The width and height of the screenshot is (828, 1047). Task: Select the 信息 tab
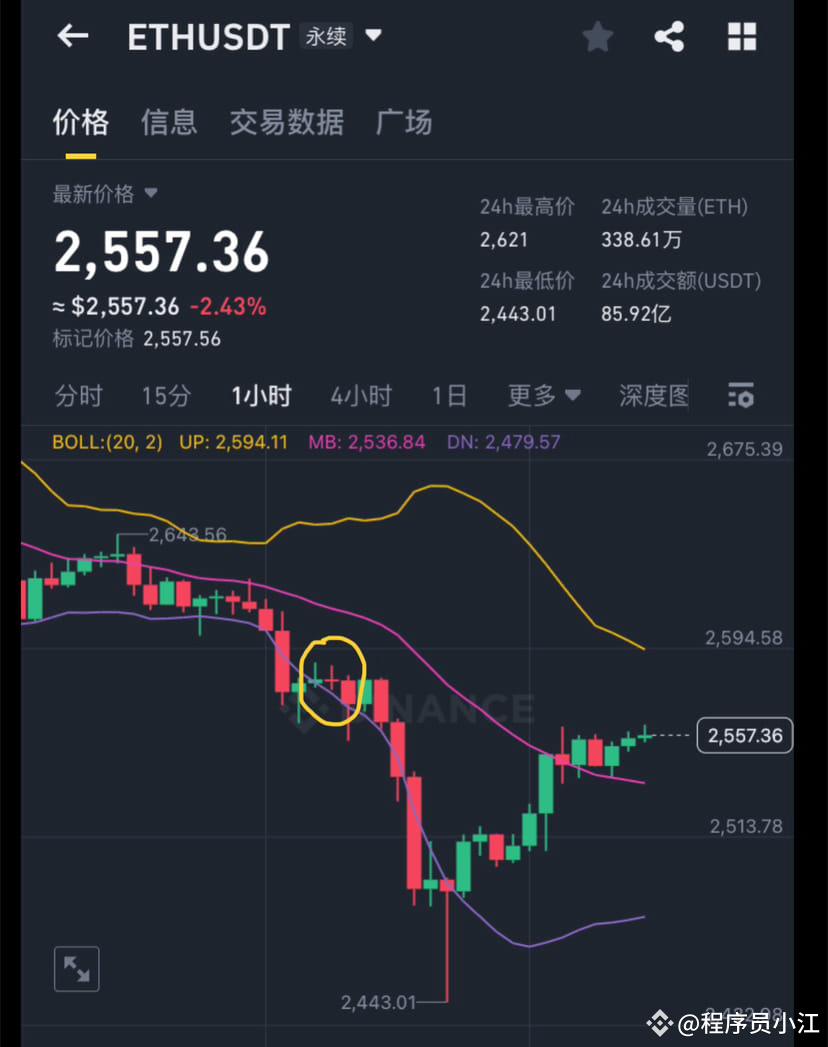point(169,122)
